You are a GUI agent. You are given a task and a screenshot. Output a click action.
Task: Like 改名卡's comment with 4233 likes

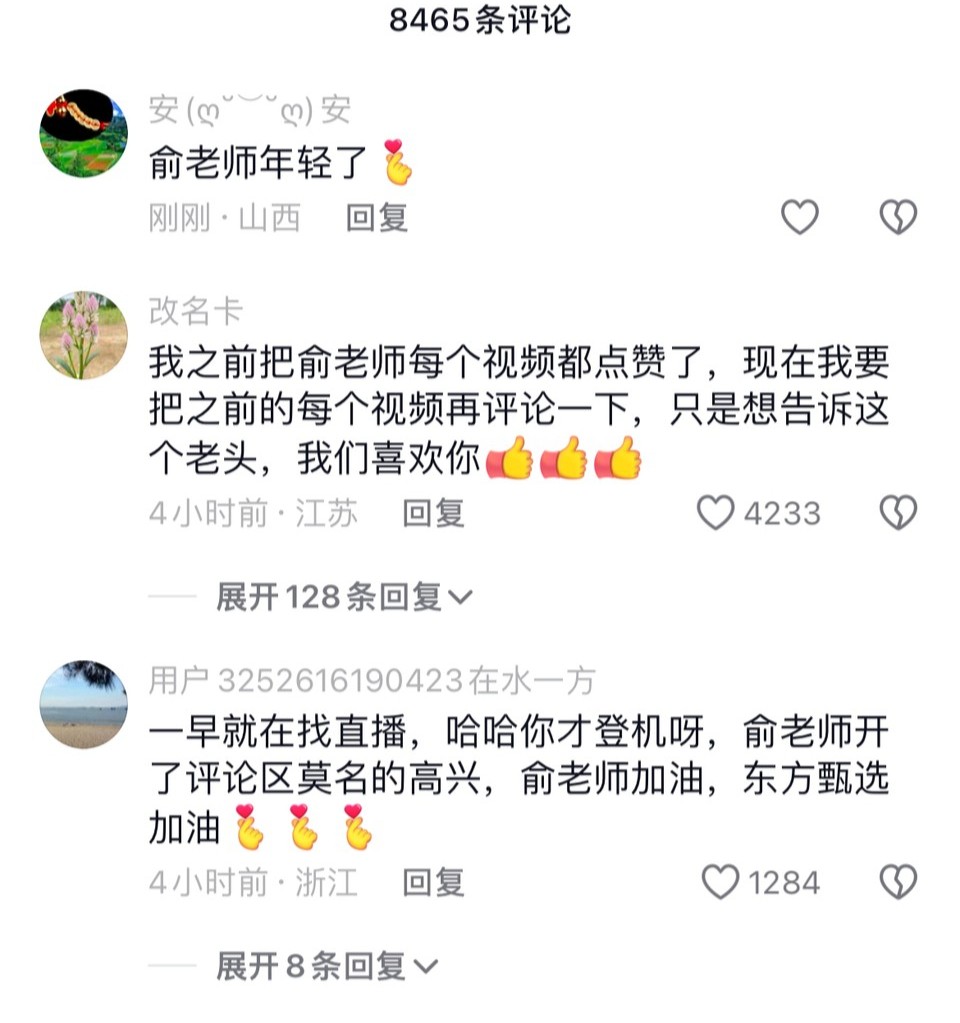(716, 513)
